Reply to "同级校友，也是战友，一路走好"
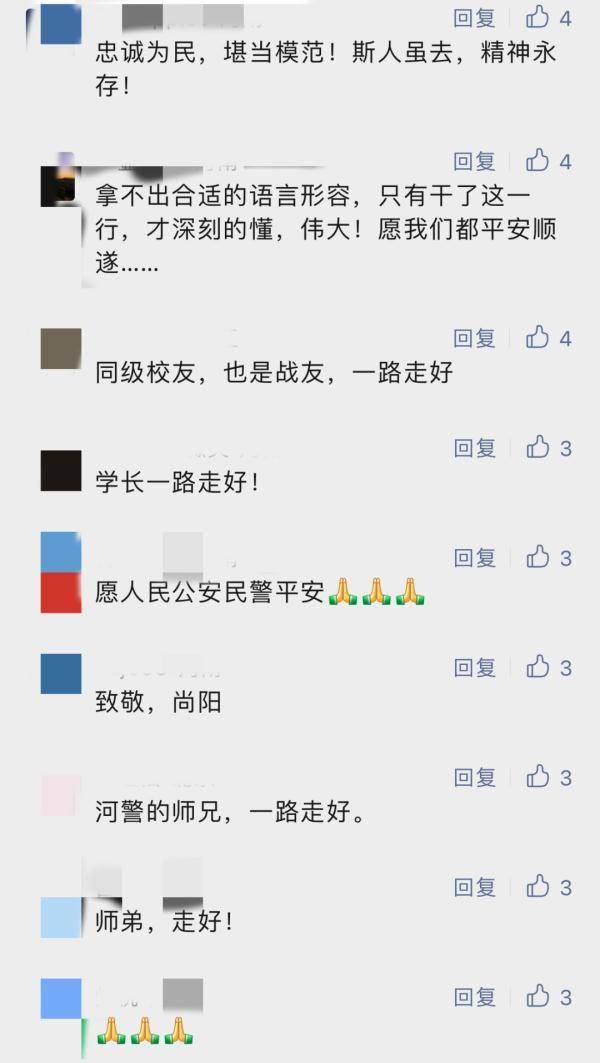 (x=475, y=338)
